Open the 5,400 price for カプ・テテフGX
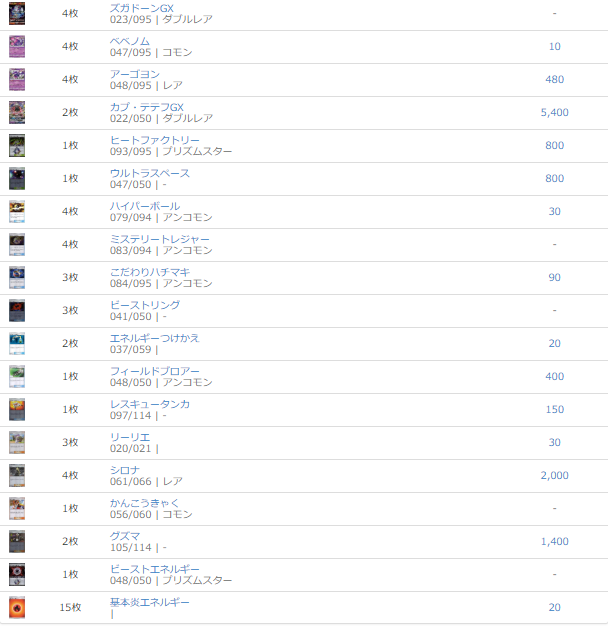Image resolution: width=608 pixels, height=626 pixels. click(x=554, y=112)
